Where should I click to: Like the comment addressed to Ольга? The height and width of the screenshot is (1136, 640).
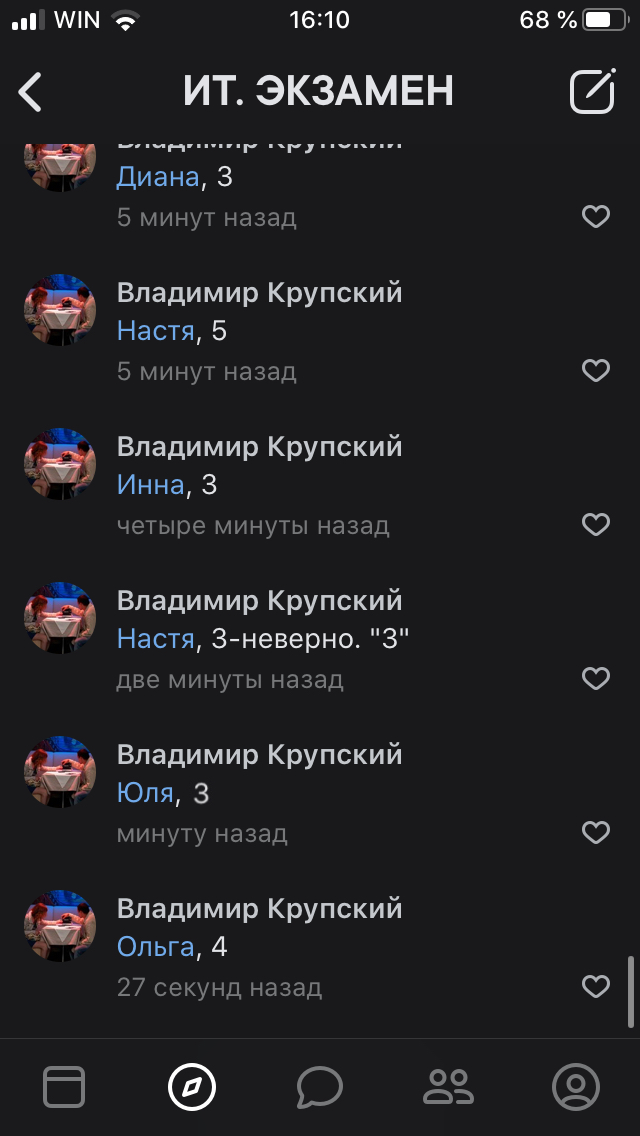click(x=596, y=986)
